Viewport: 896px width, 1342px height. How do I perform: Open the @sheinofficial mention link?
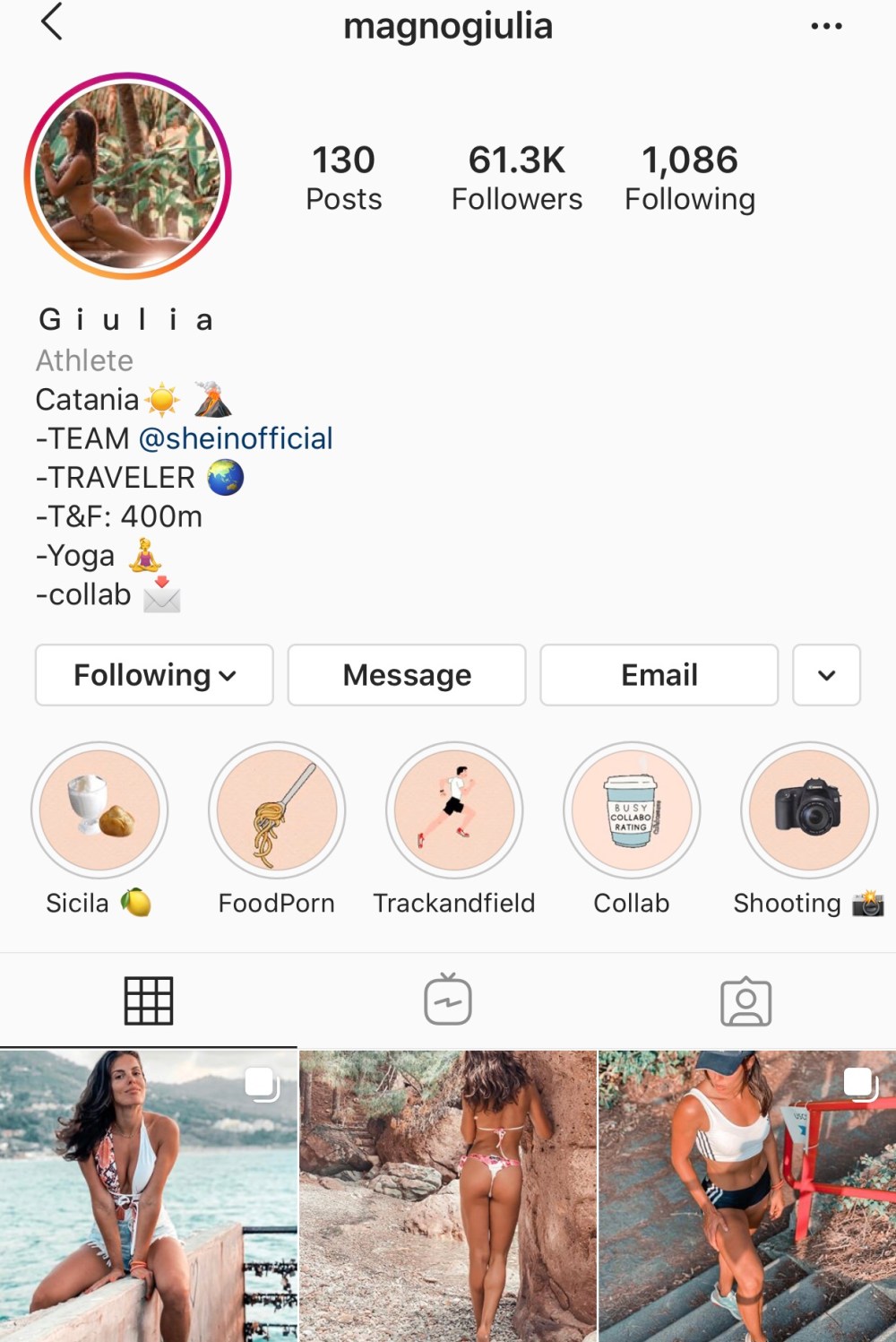coord(236,438)
